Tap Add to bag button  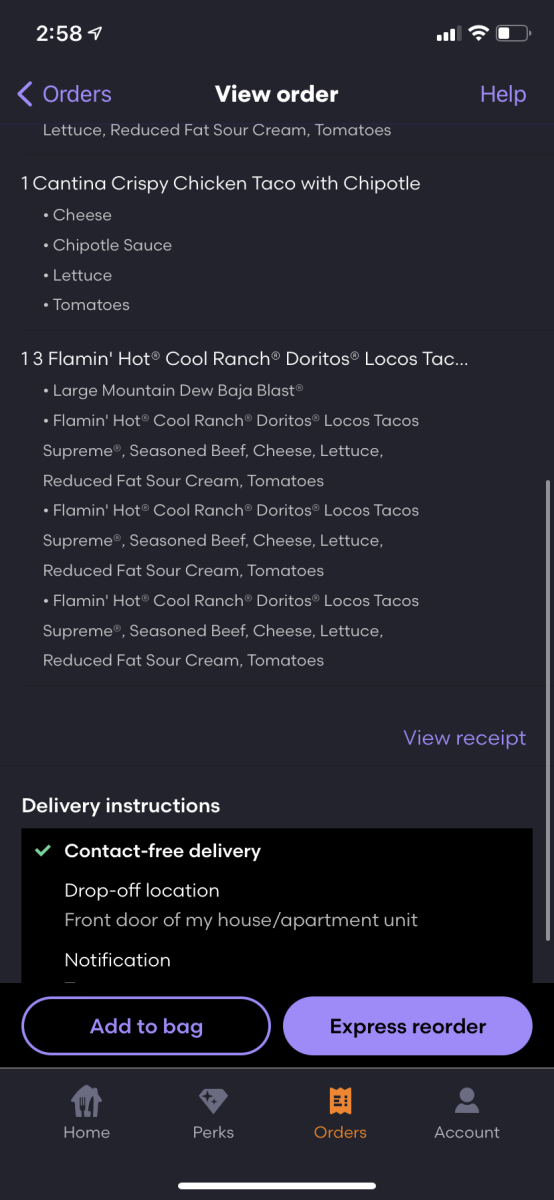click(x=146, y=1026)
